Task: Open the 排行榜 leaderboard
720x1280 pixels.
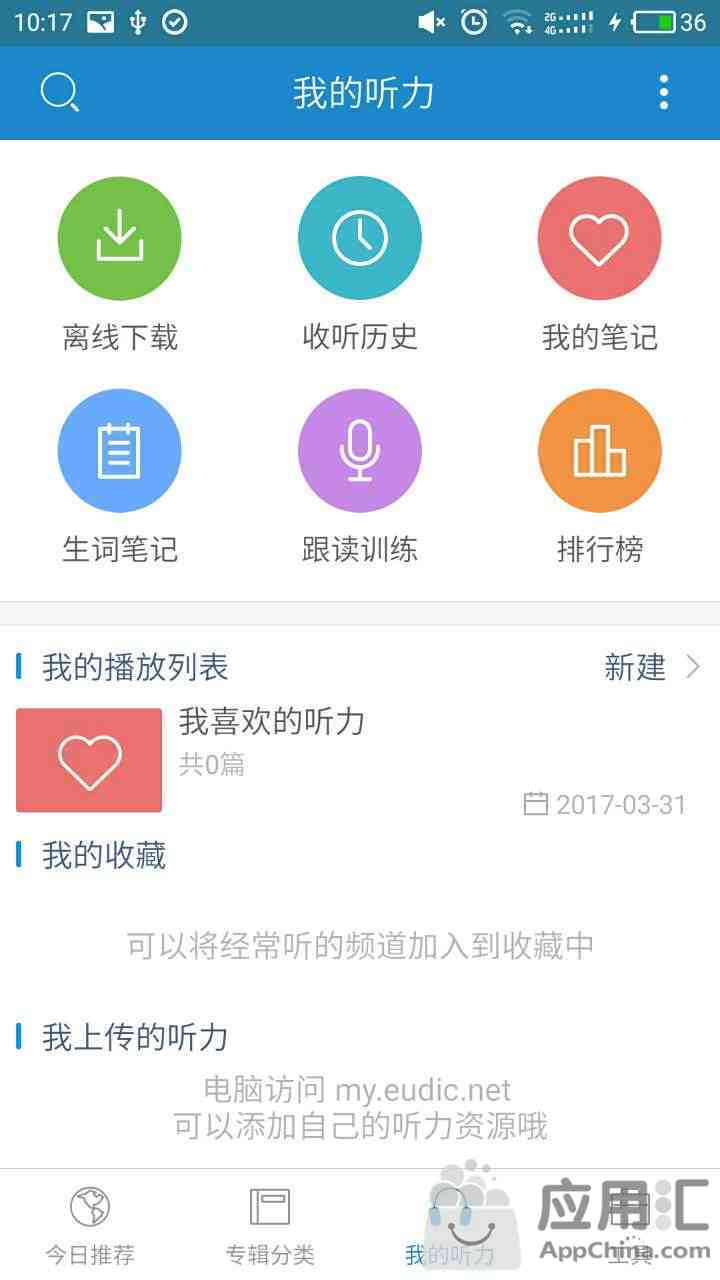Action: (600, 477)
